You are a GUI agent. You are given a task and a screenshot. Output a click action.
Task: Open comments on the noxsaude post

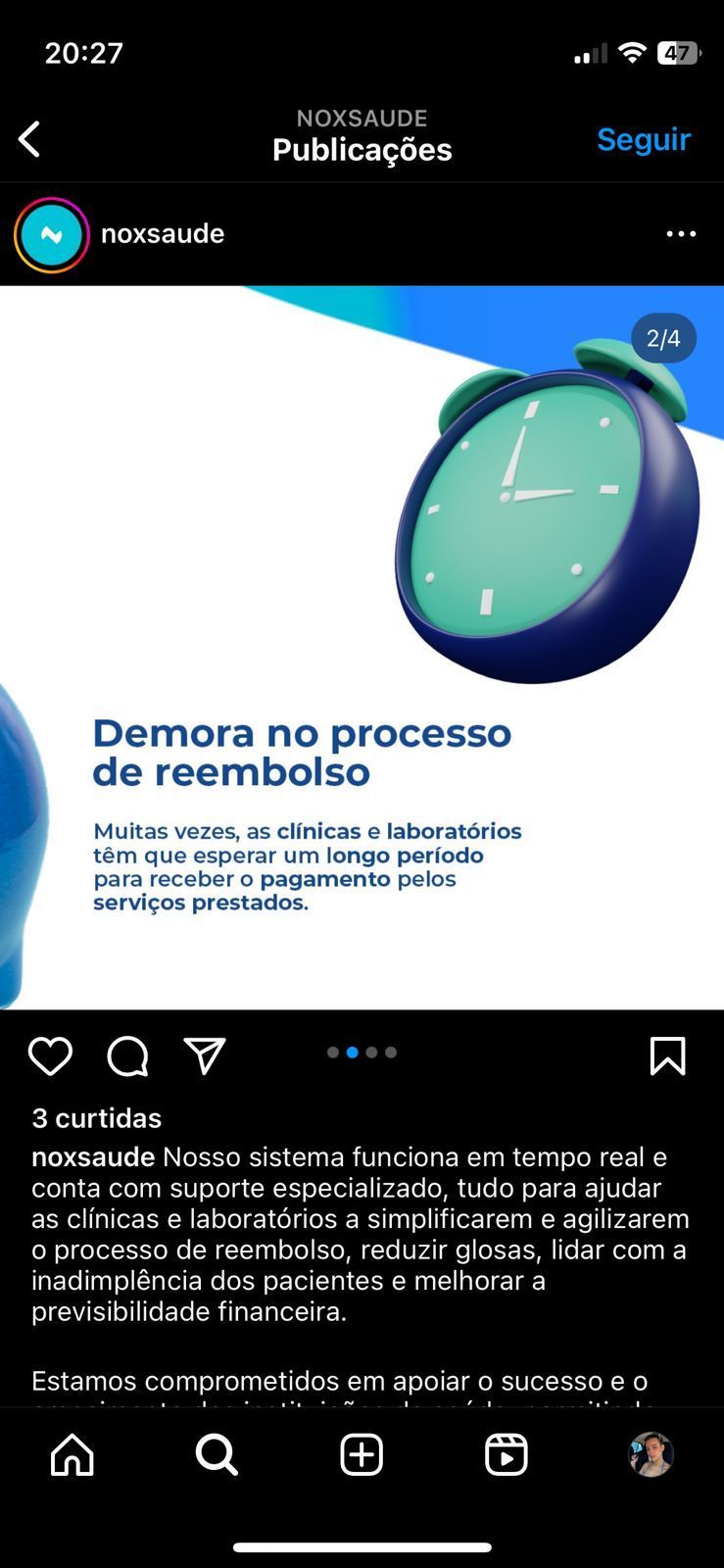click(127, 1056)
